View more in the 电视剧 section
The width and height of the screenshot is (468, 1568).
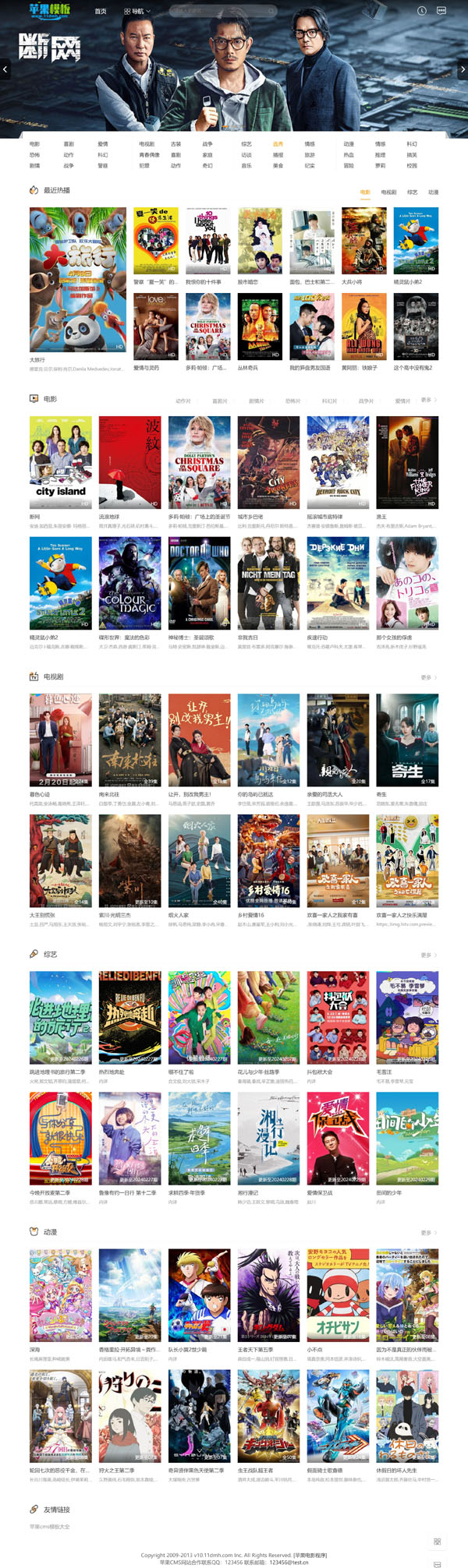tap(428, 677)
